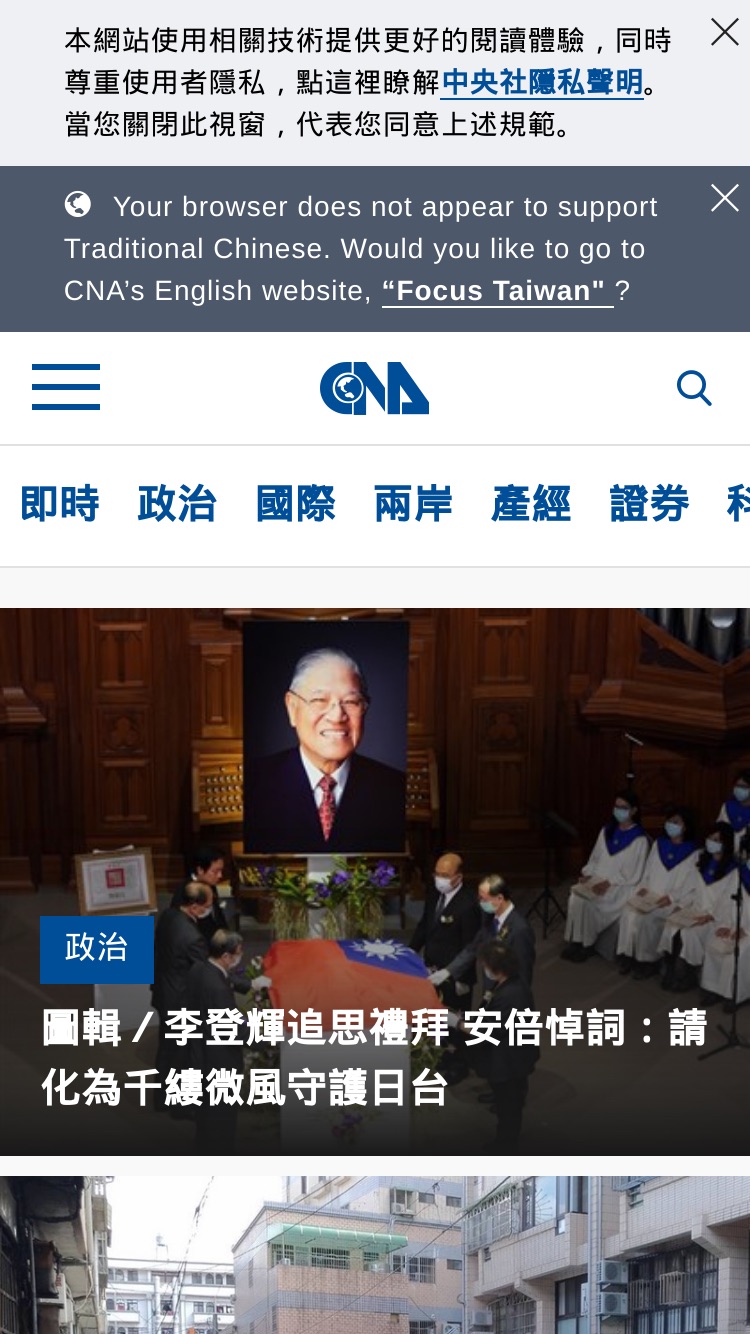Open the article with the apartment buildings photo
The height and width of the screenshot is (1334, 750).
click(375, 1255)
